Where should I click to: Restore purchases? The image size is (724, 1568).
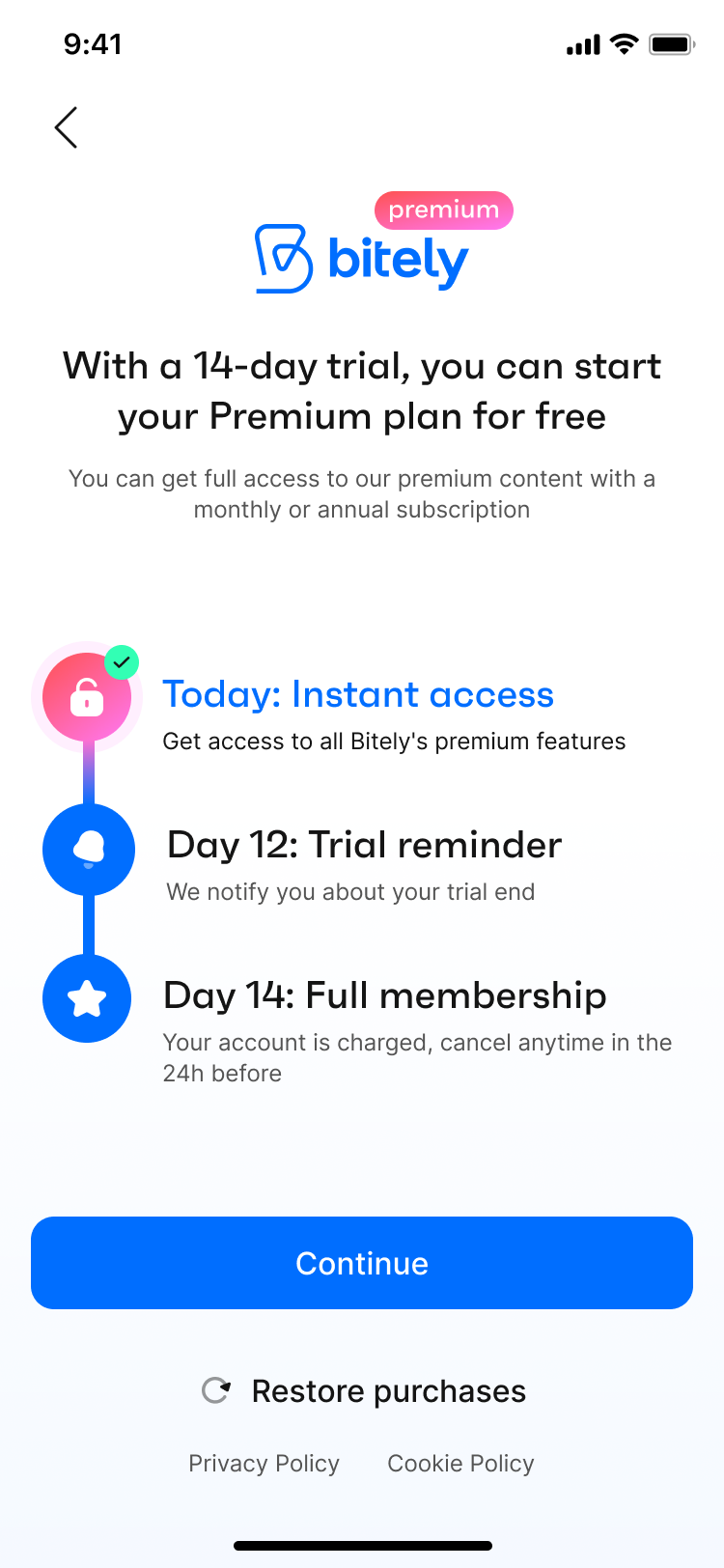click(x=364, y=1390)
